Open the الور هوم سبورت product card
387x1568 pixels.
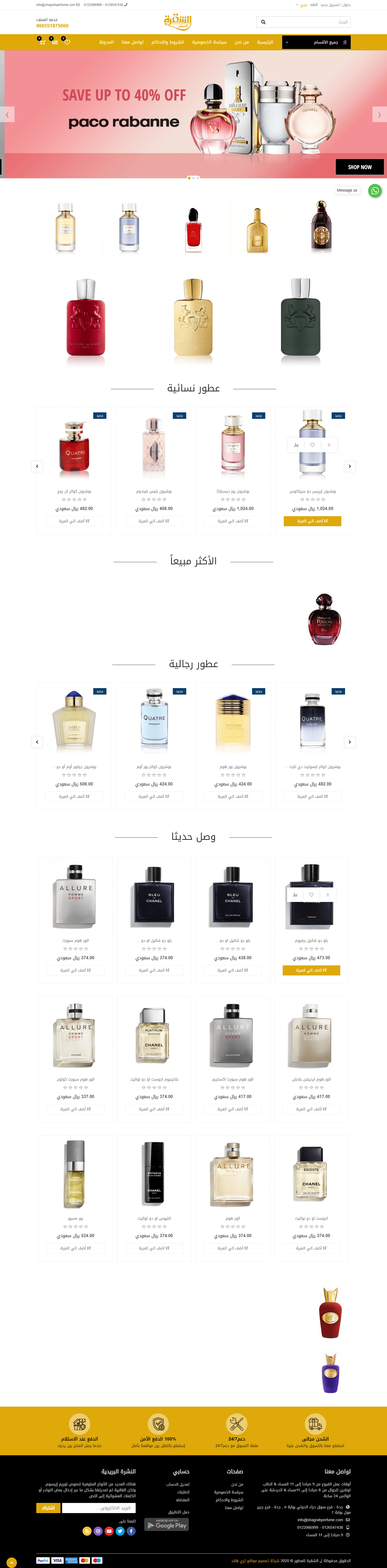76,895
